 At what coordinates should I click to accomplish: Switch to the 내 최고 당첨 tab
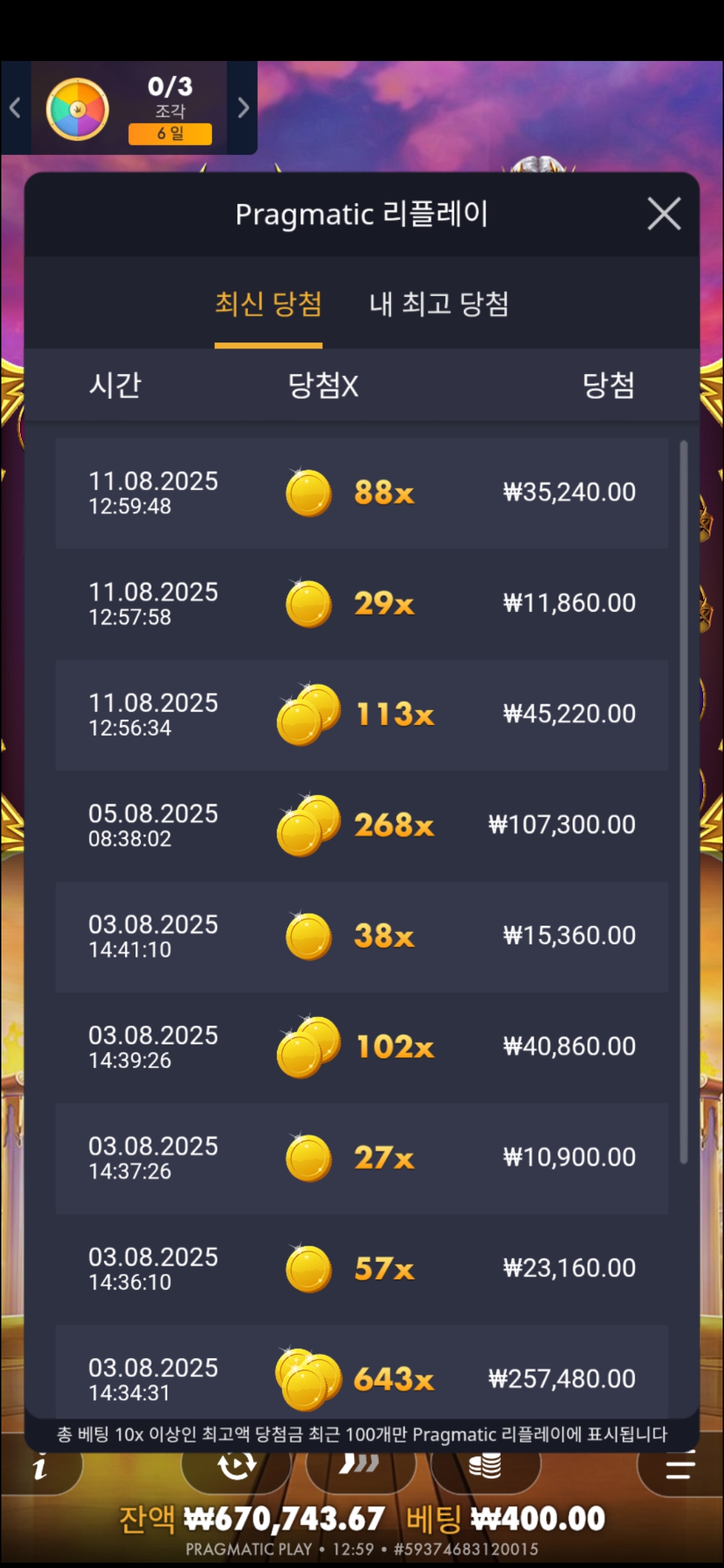(439, 305)
